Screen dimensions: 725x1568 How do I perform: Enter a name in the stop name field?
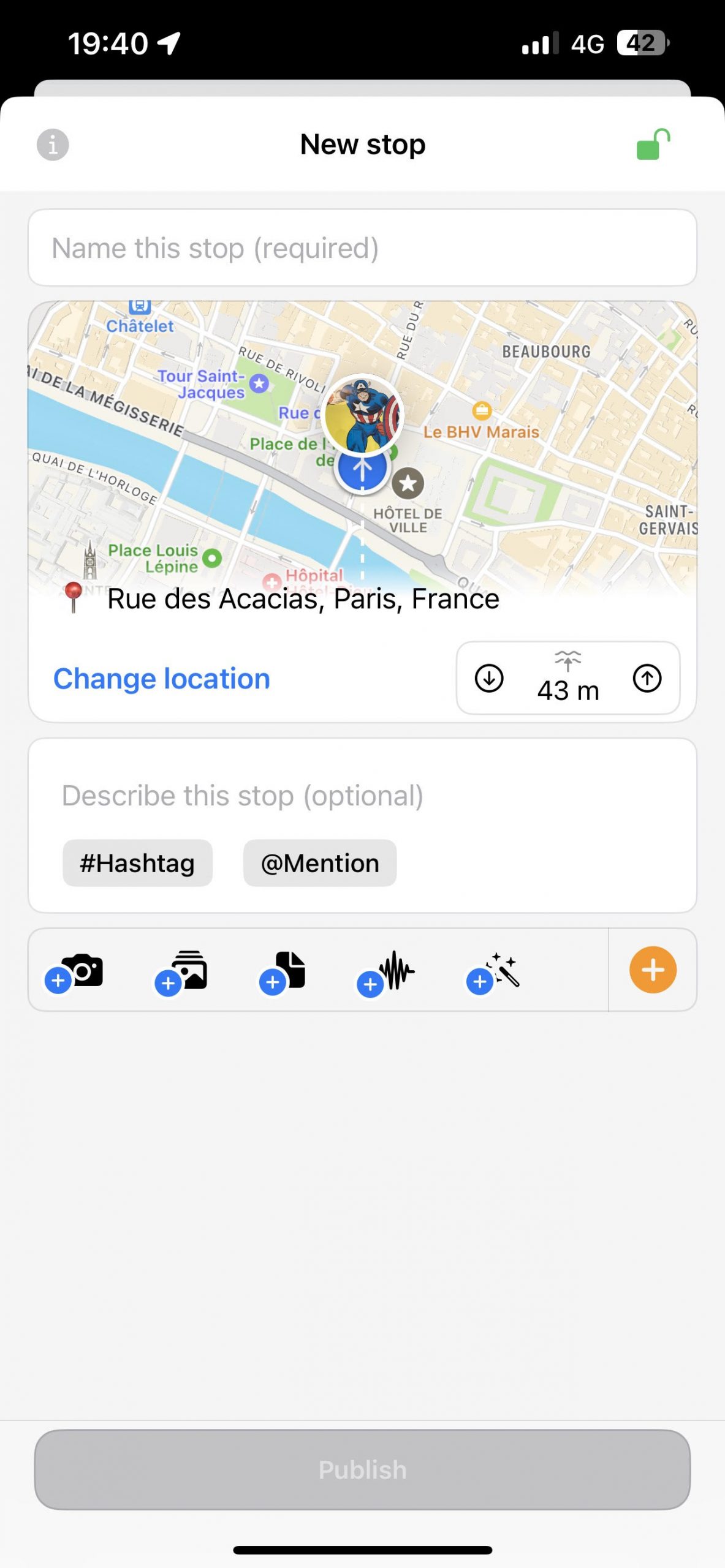(362, 248)
